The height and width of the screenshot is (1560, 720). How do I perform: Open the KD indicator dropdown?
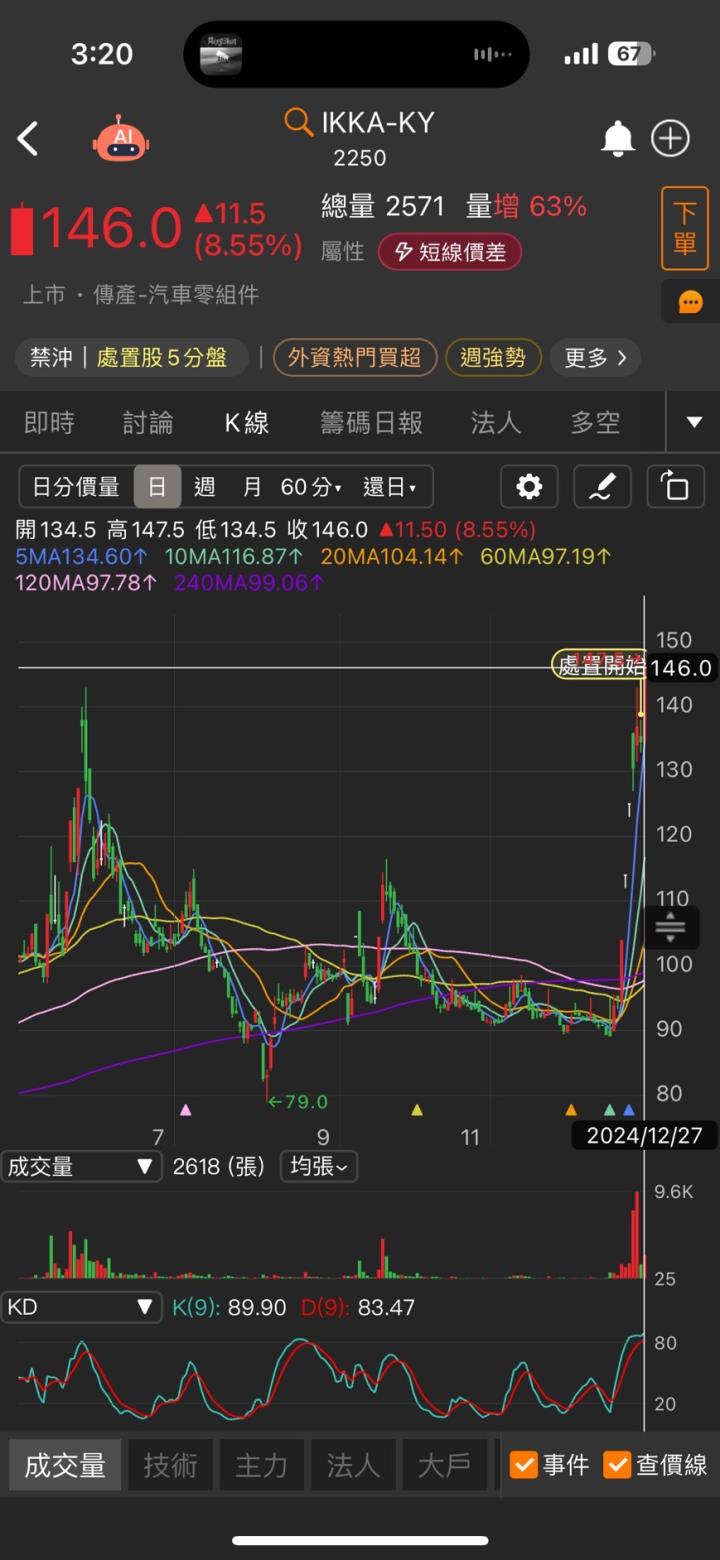[81, 1307]
